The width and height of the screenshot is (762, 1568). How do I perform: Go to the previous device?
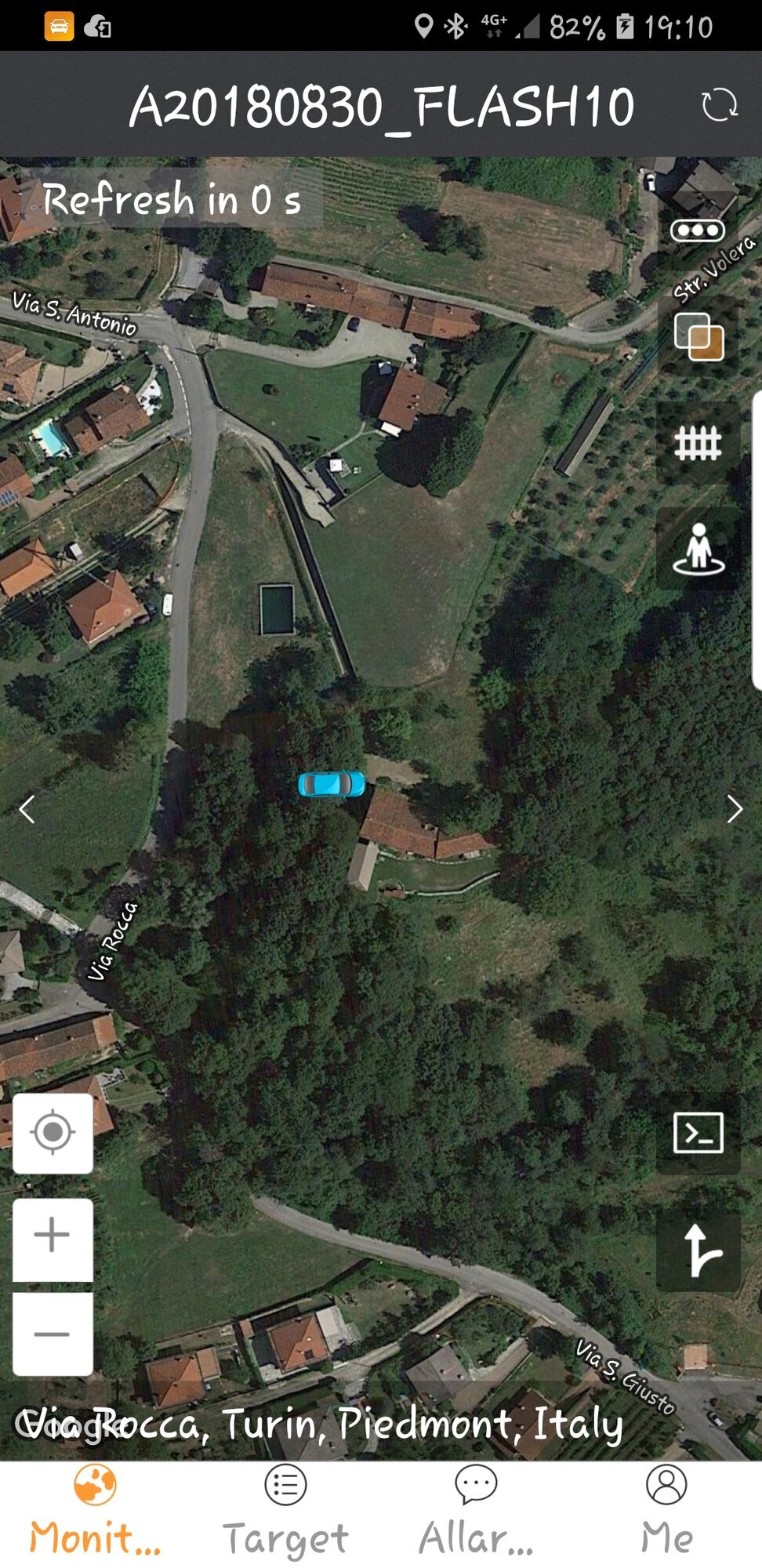click(27, 809)
